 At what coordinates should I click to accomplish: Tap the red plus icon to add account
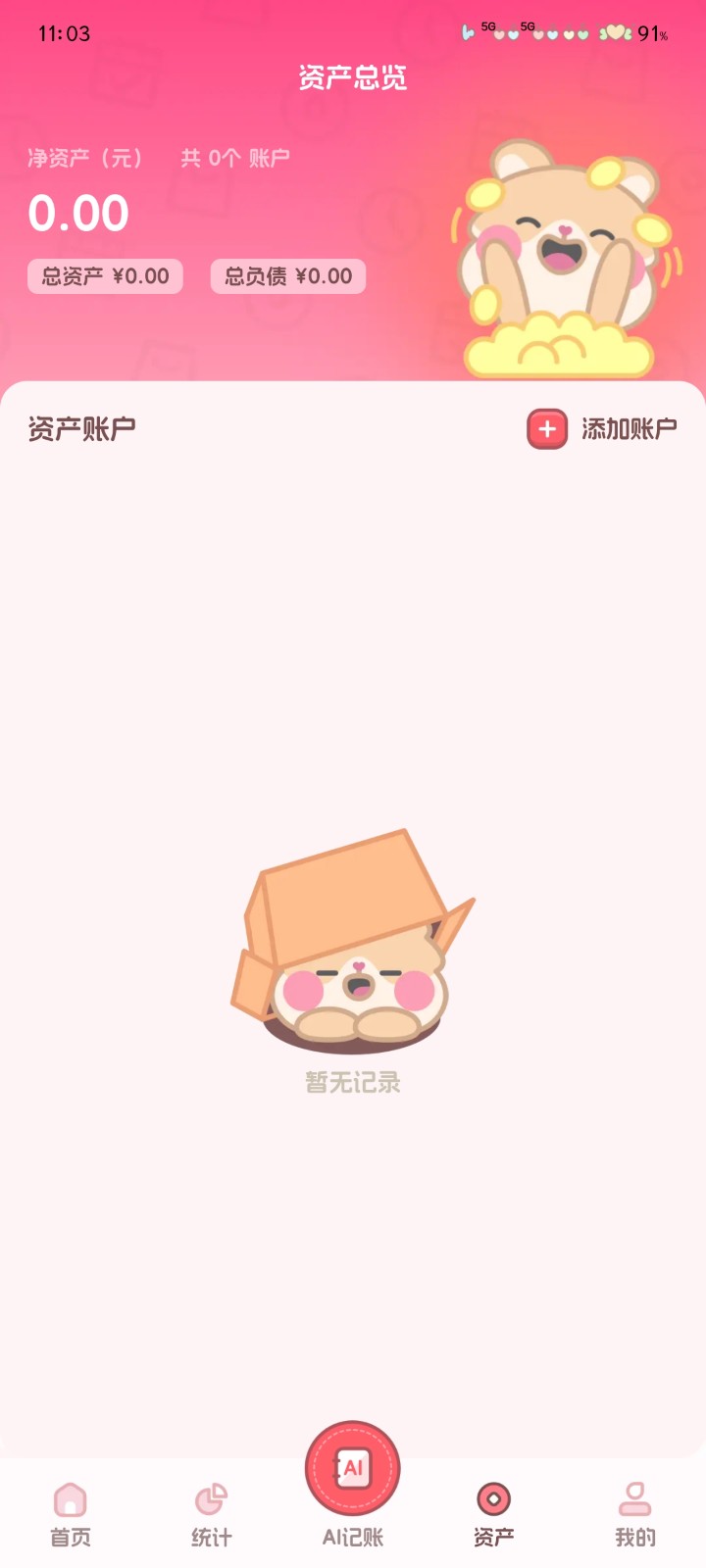[545, 428]
